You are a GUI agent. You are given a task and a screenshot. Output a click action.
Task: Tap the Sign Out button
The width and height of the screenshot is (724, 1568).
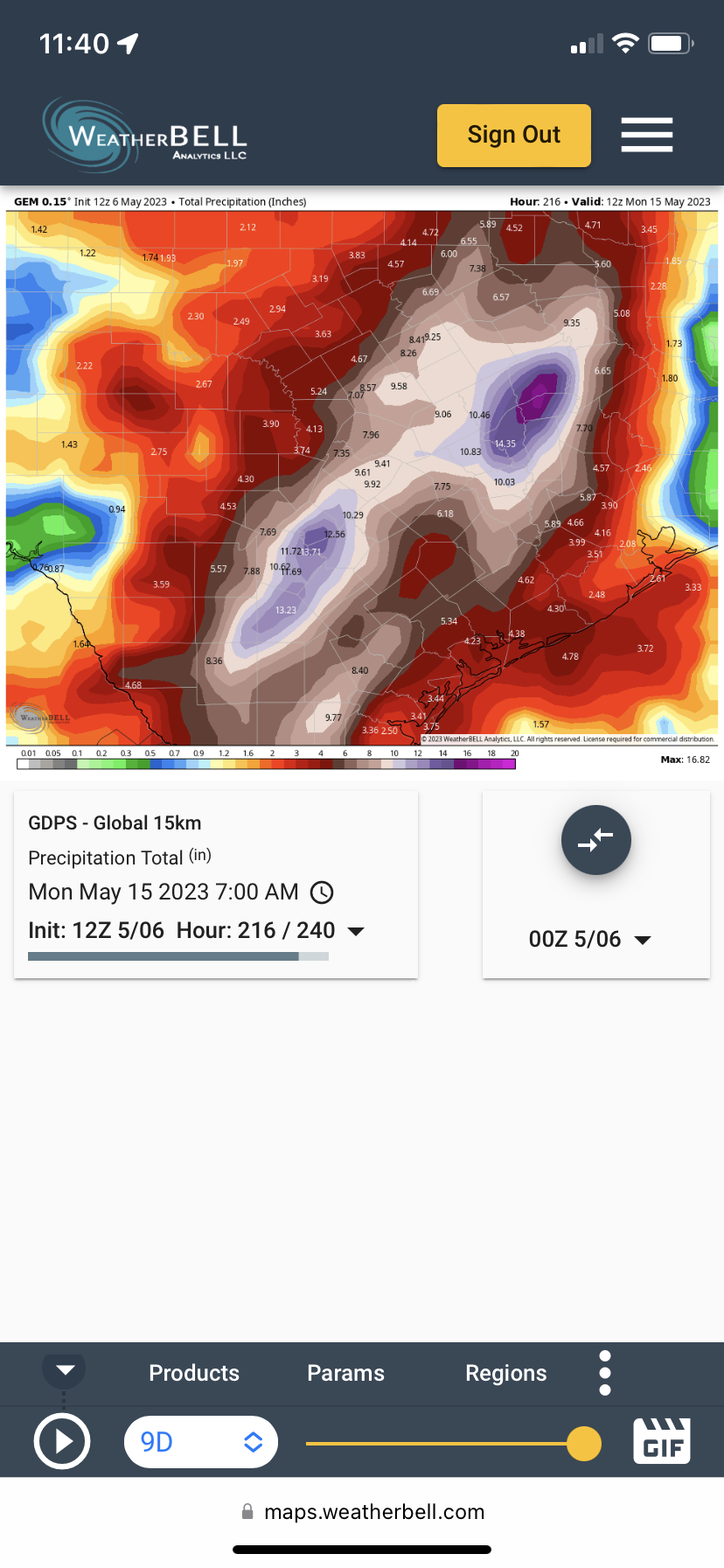click(513, 135)
